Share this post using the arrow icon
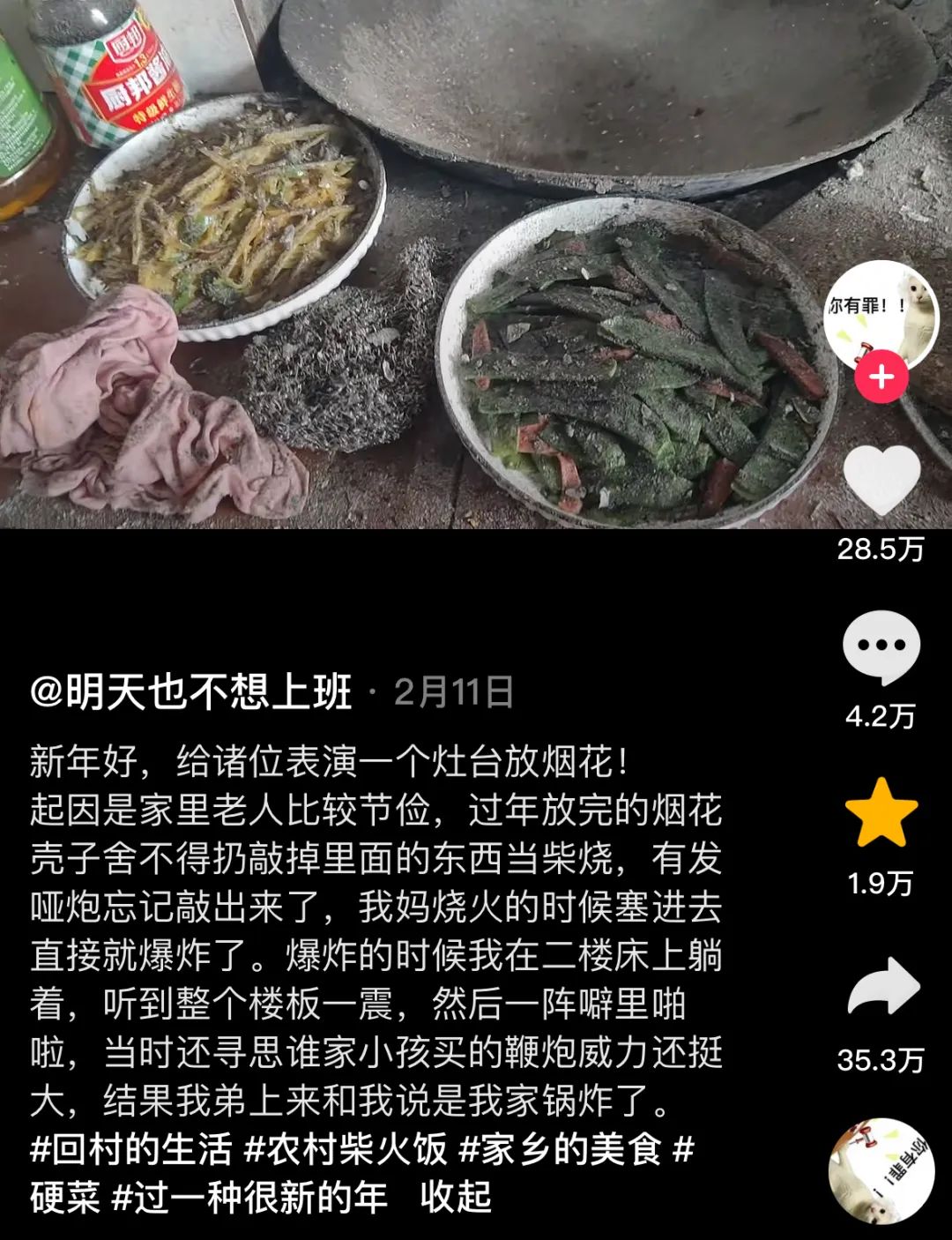952x1240 pixels. point(883,986)
